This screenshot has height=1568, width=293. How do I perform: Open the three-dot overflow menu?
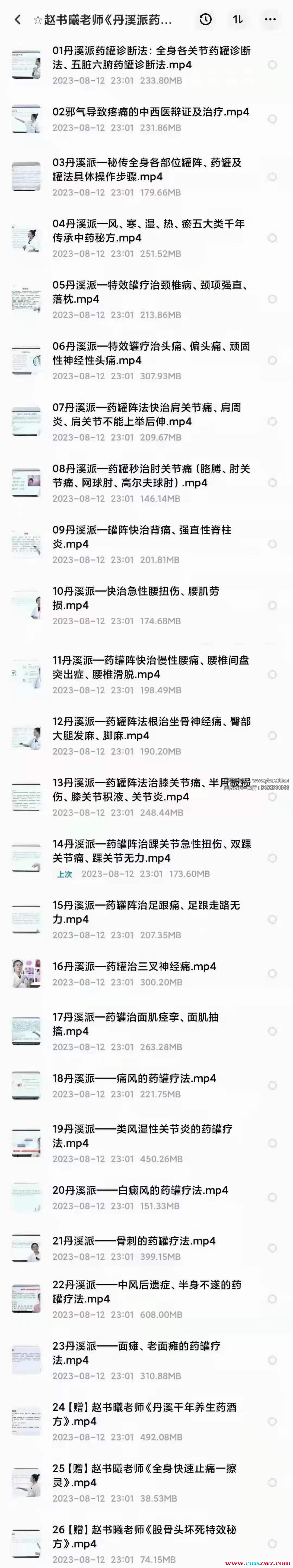tap(270, 20)
